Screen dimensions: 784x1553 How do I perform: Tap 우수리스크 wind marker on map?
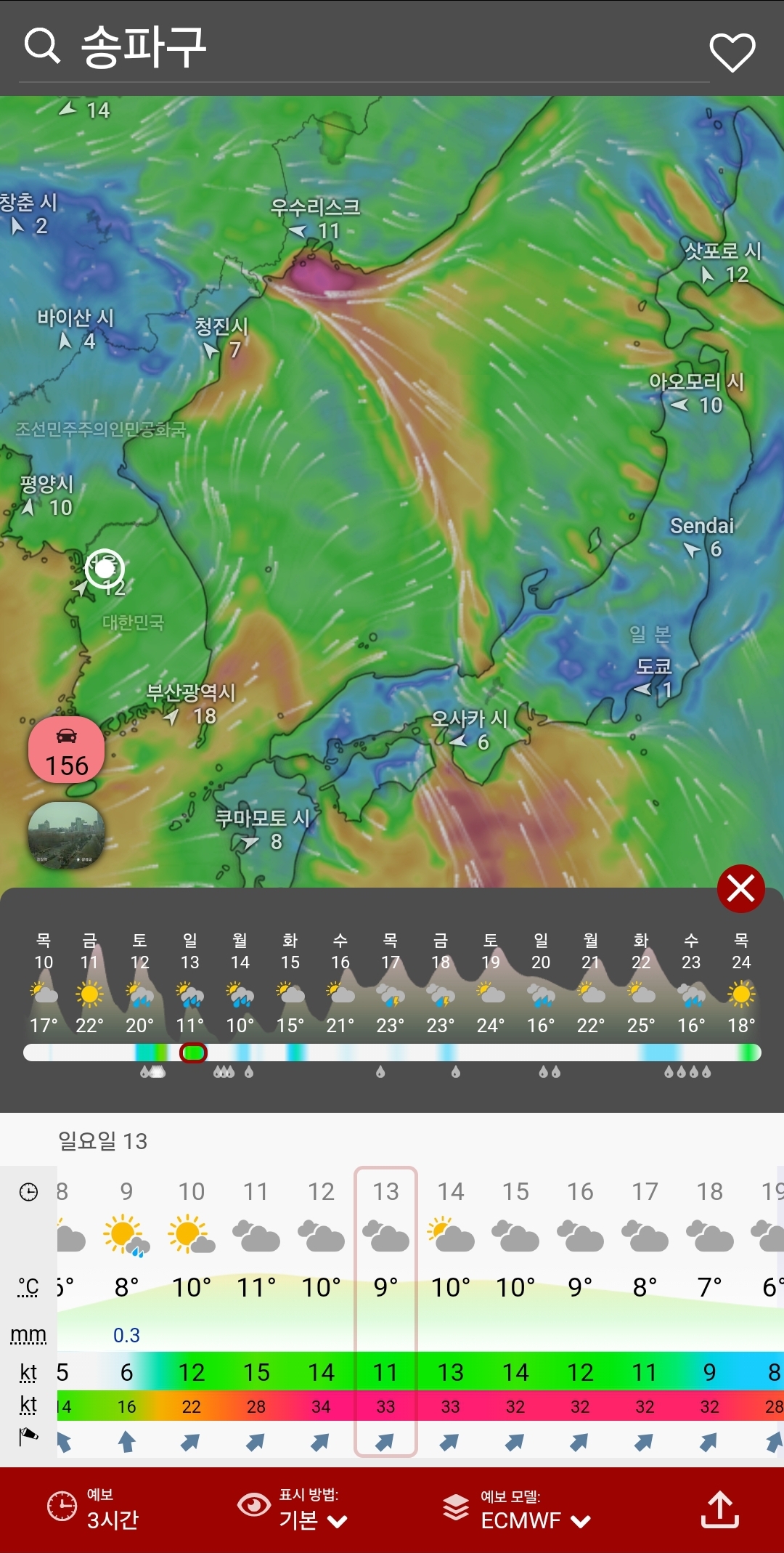pyautogui.click(x=315, y=219)
